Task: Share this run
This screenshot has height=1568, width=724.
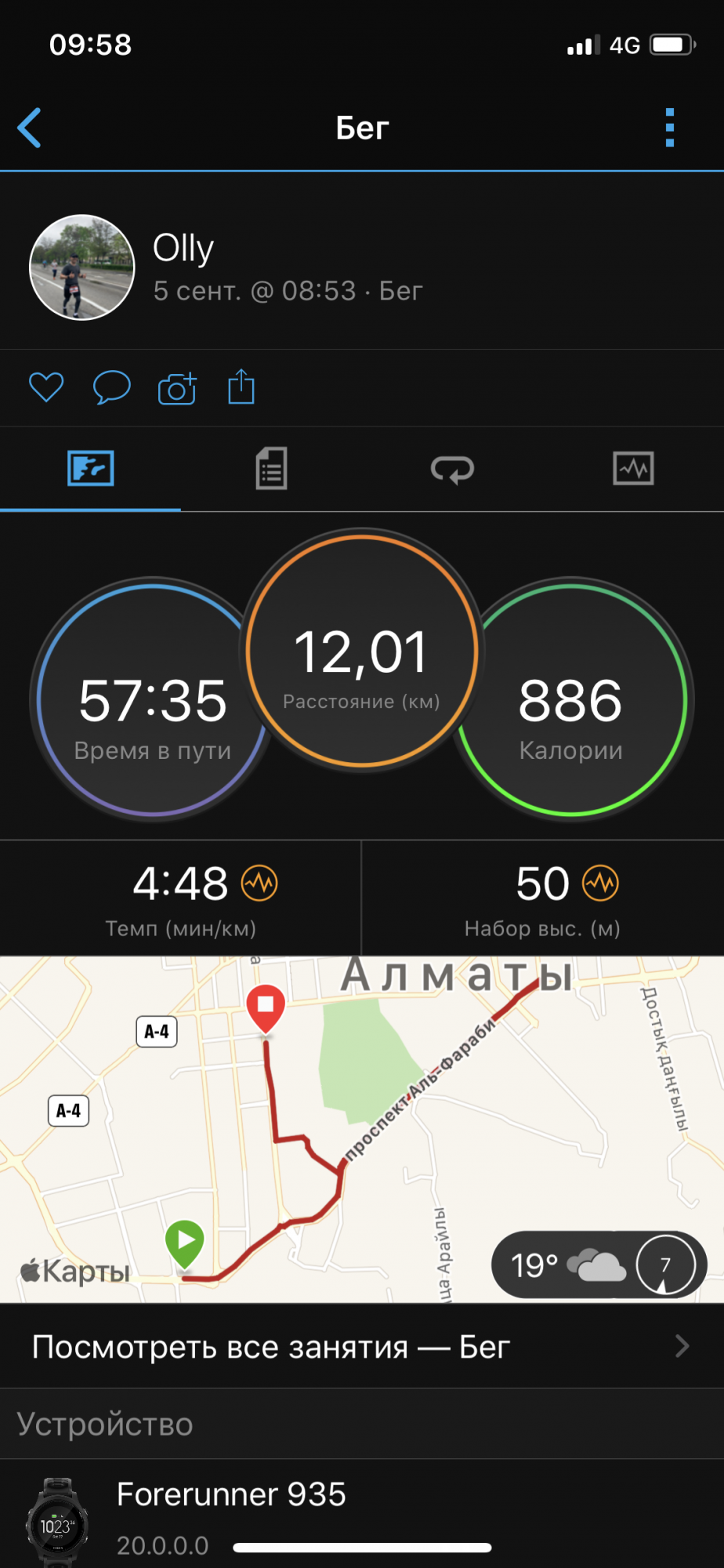Action: [x=241, y=387]
